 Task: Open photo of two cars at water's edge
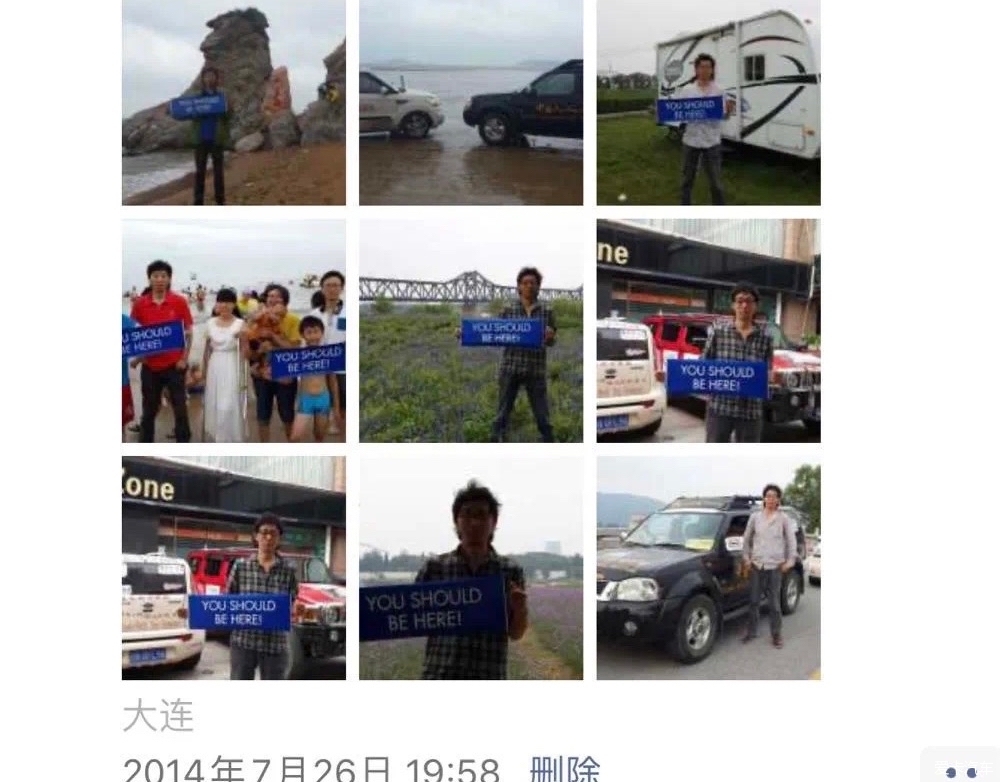point(471,102)
